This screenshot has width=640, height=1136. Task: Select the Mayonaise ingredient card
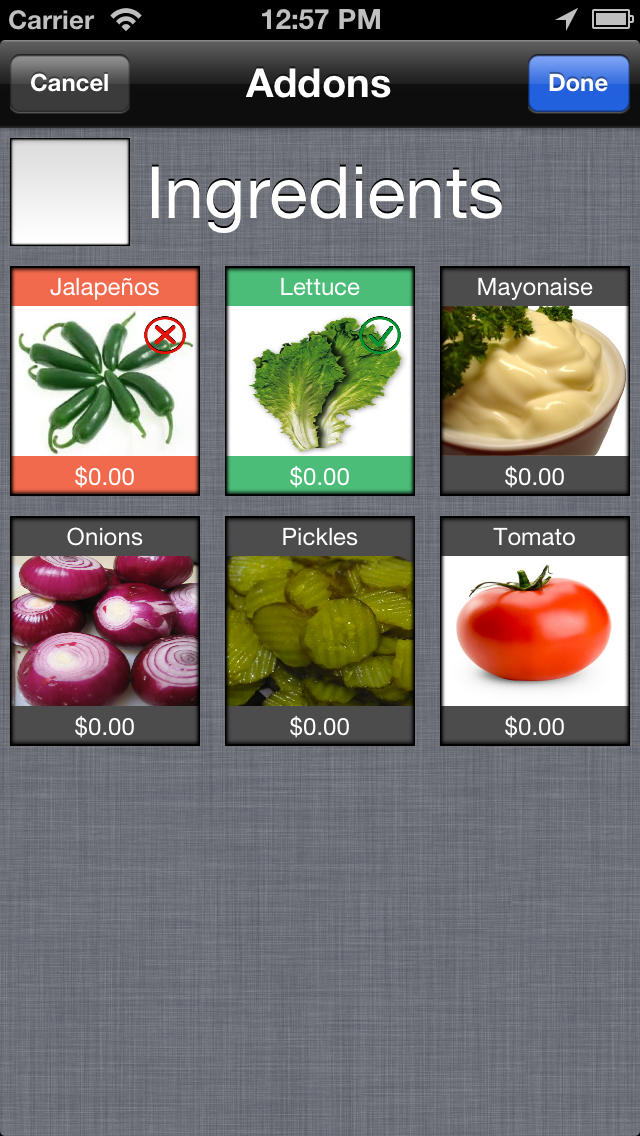[535, 381]
